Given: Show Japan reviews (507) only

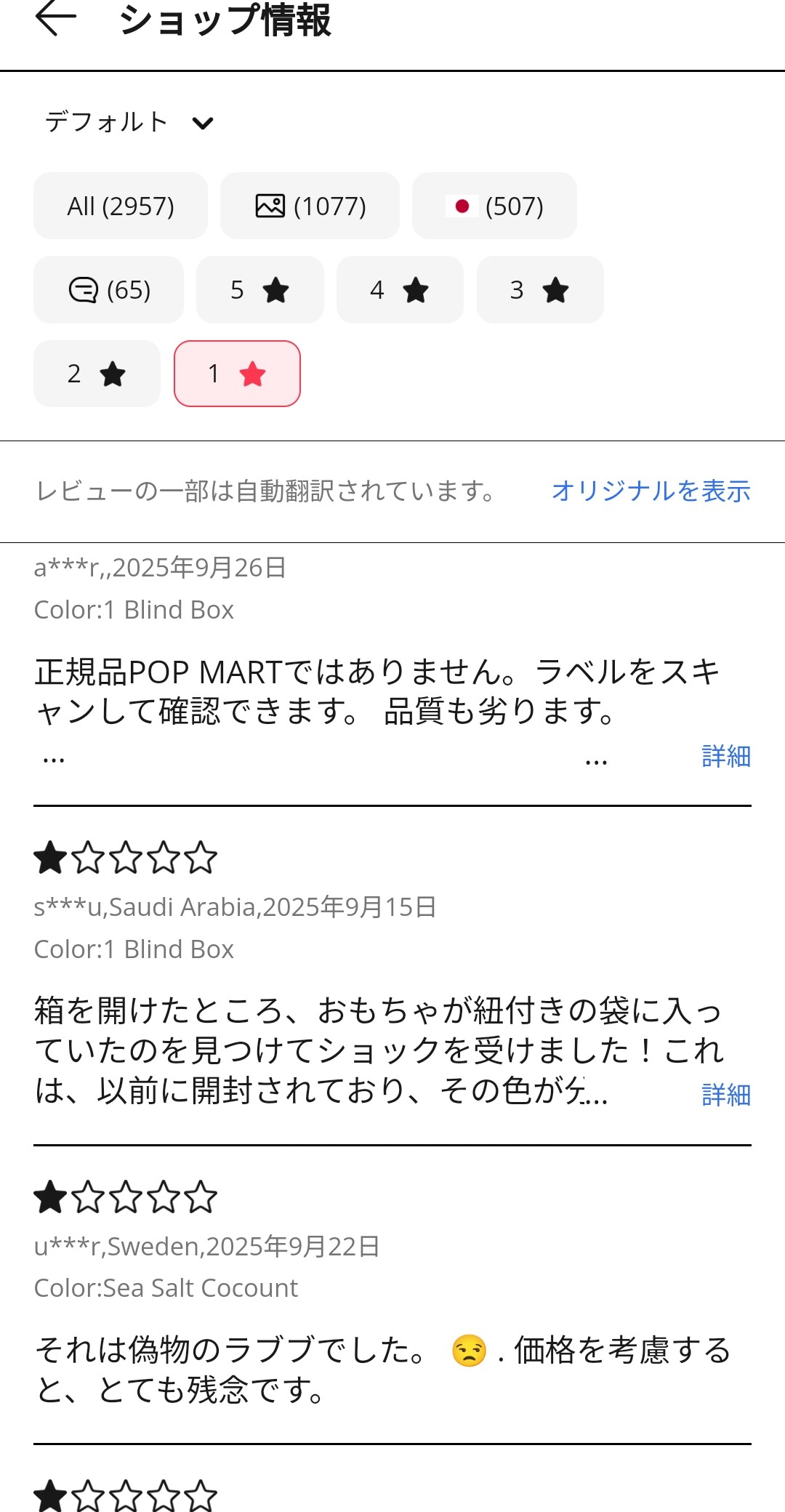Looking at the screenshot, I should pos(494,206).
